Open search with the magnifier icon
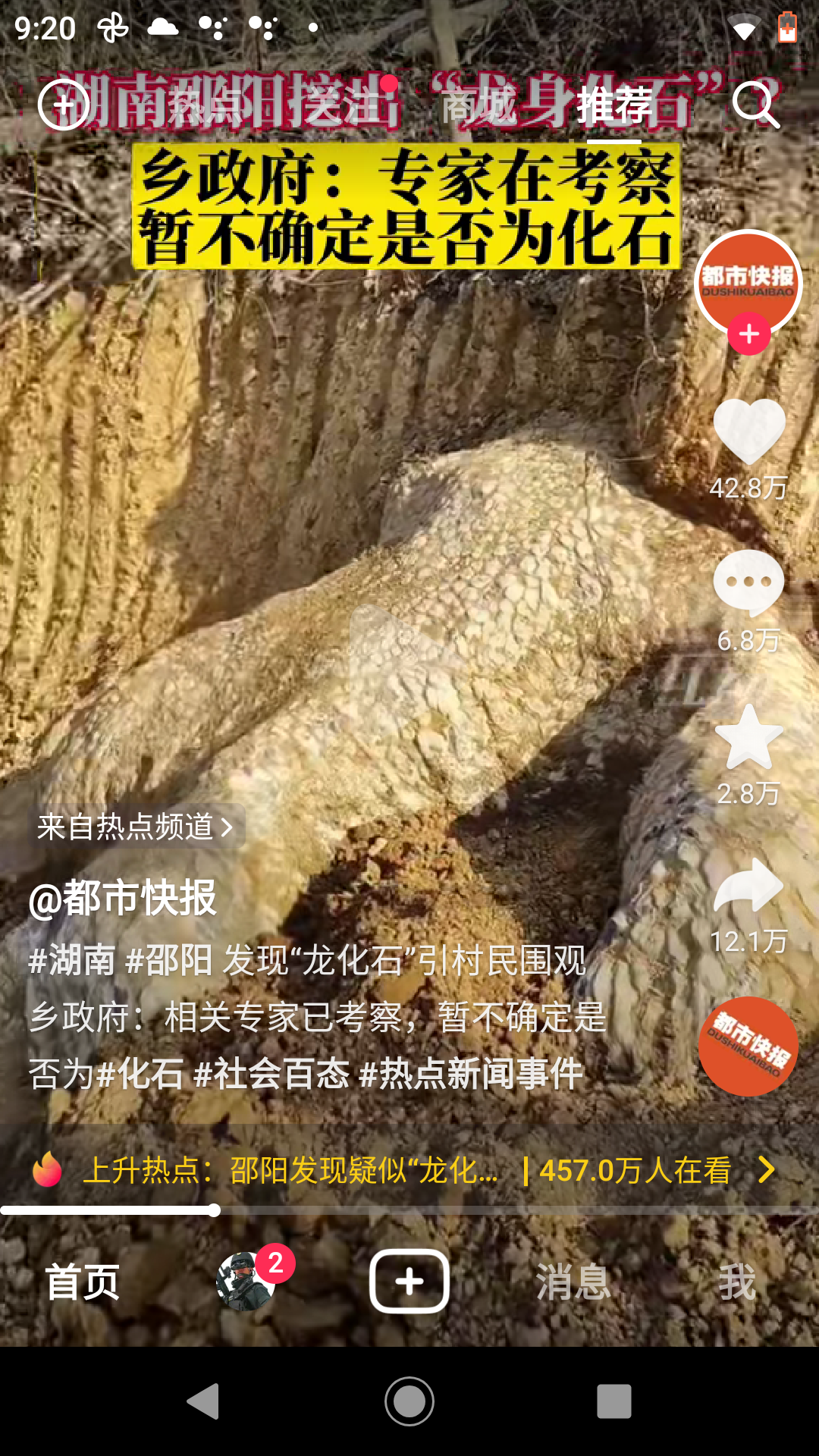 (756, 105)
